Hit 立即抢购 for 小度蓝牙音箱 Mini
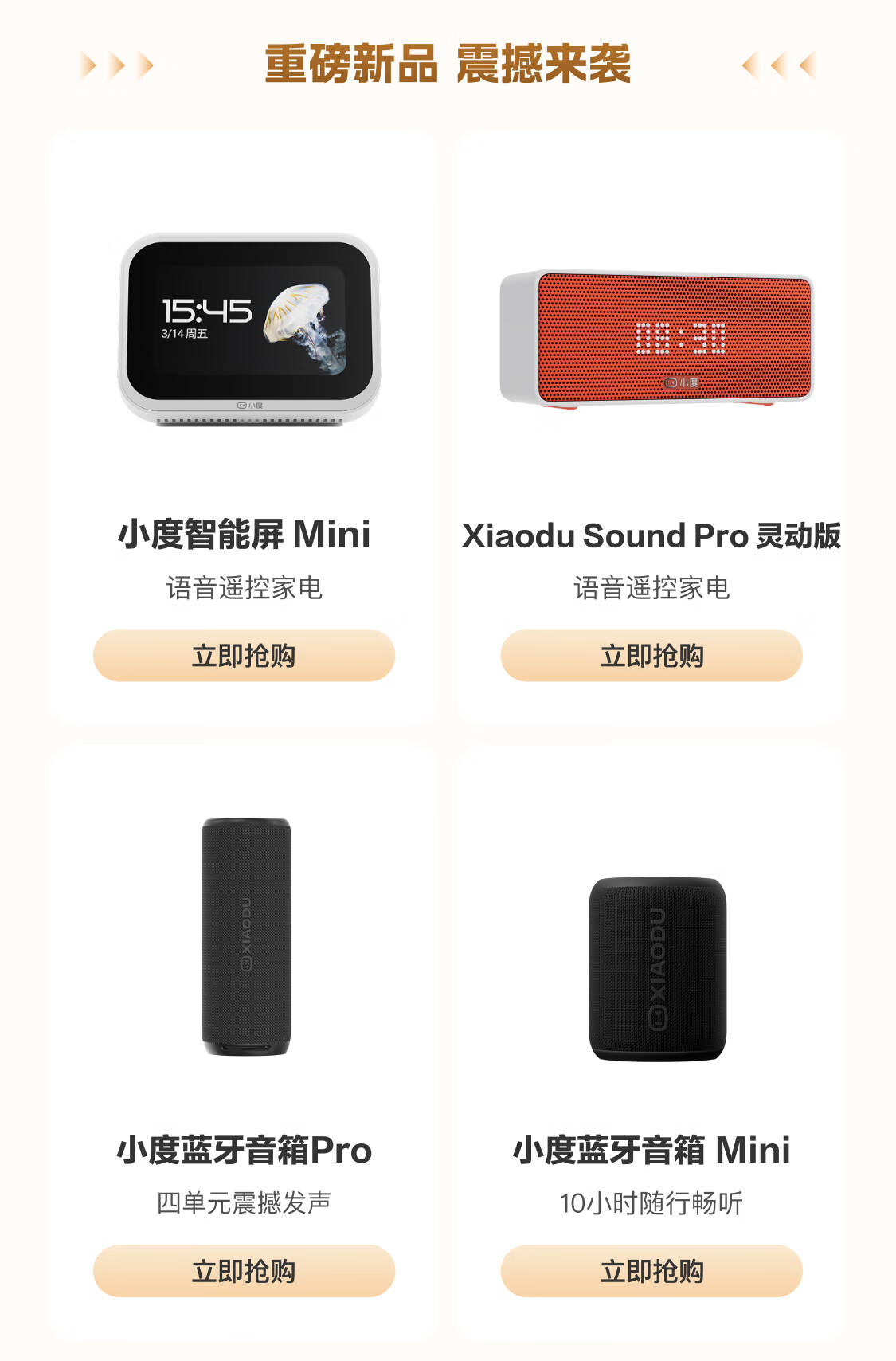The height and width of the screenshot is (1361, 896). 651,1271
